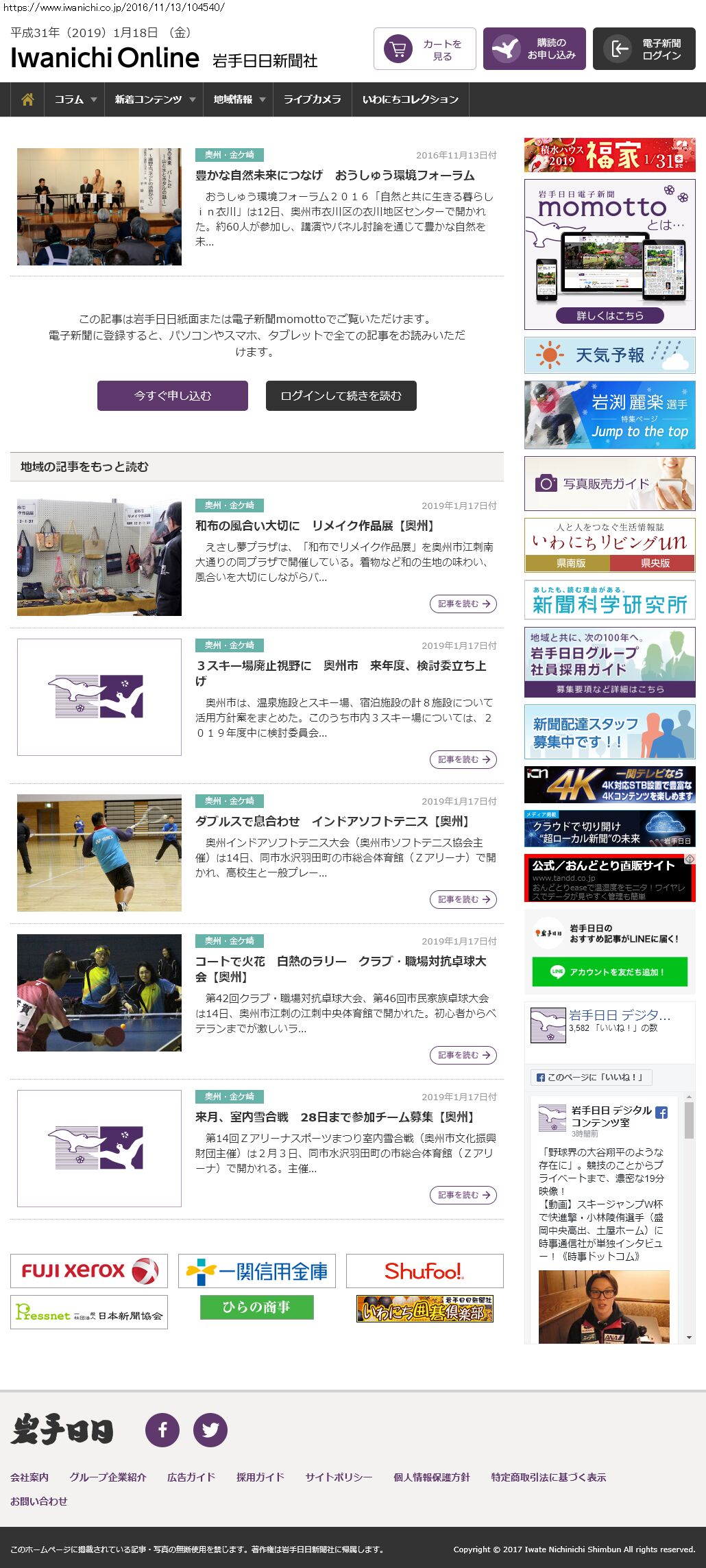The height and width of the screenshot is (1568, 706).
Task: Open the ダブルスで息合わせ インドアソフトテニス article headline
Action: (x=332, y=821)
